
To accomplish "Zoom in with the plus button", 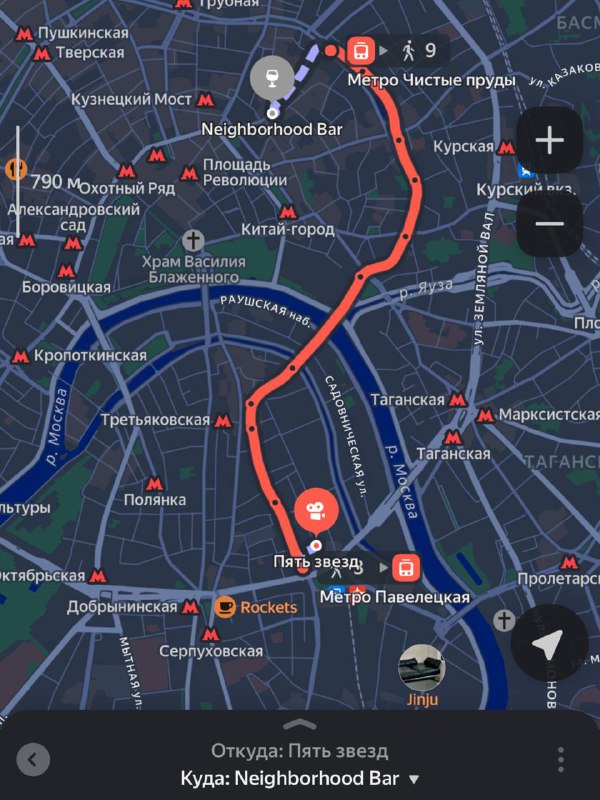I will [x=549, y=141].
